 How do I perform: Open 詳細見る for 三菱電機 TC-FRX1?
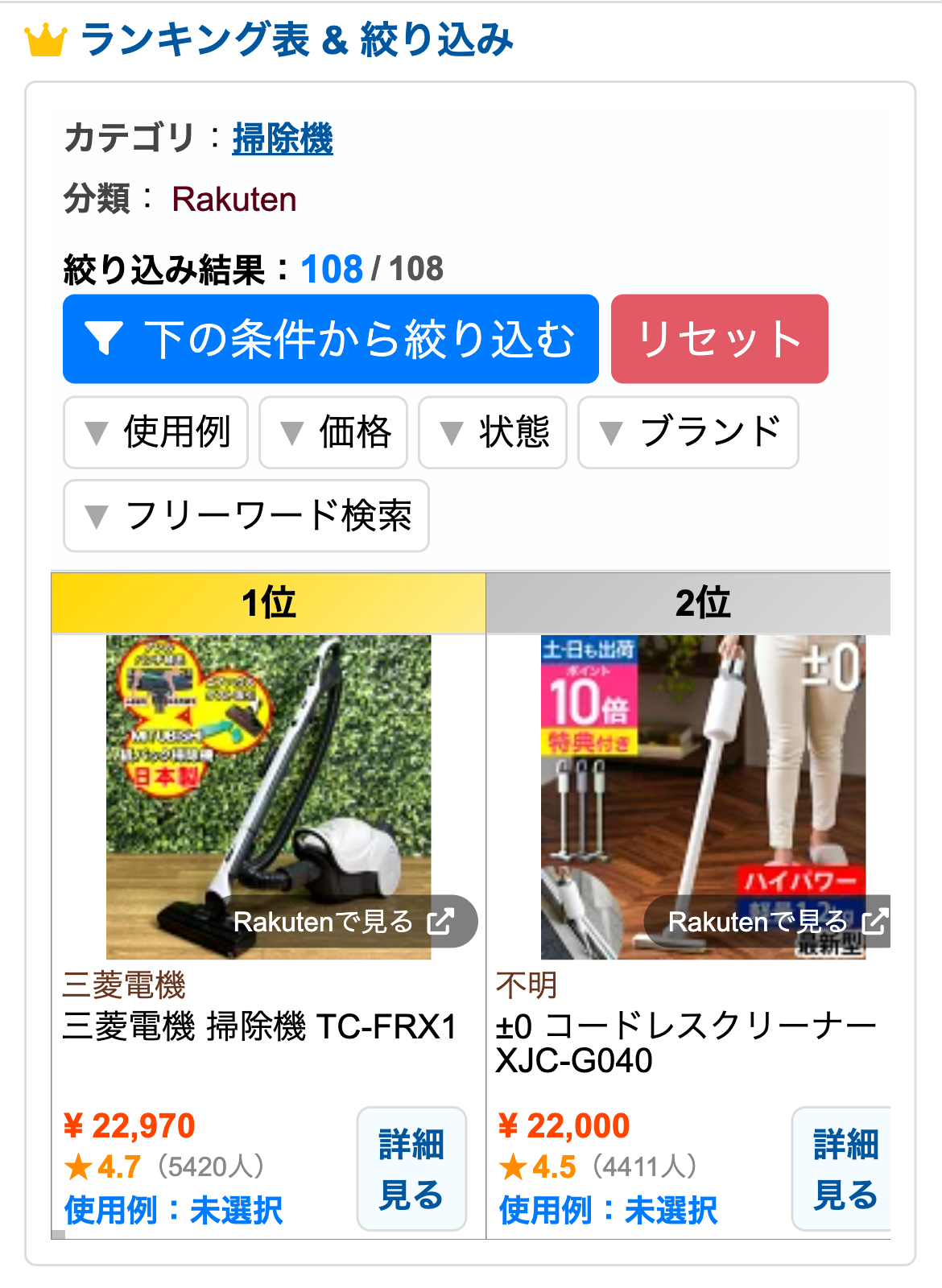[411, 1169]
